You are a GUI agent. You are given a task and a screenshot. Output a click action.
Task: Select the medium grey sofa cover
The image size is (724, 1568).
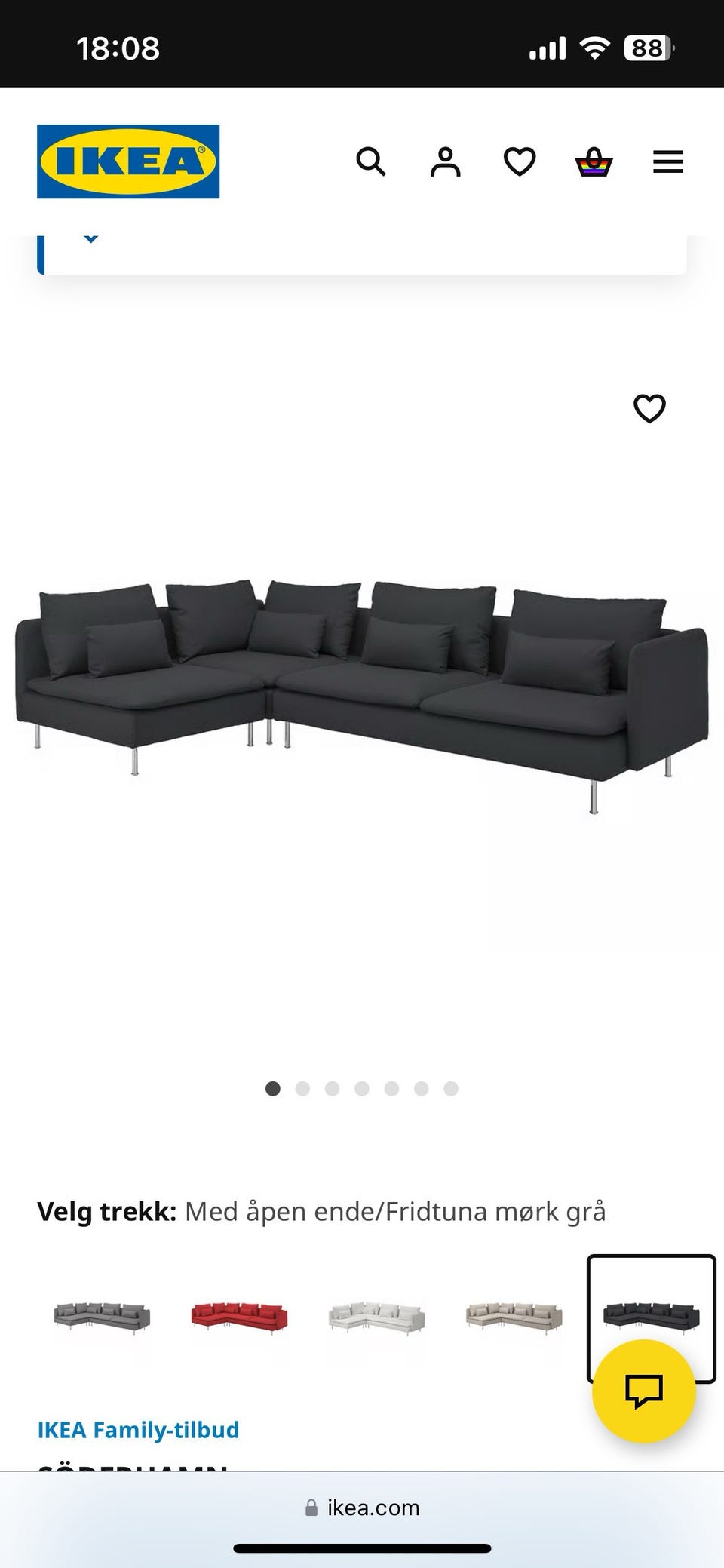[102, 1317]
